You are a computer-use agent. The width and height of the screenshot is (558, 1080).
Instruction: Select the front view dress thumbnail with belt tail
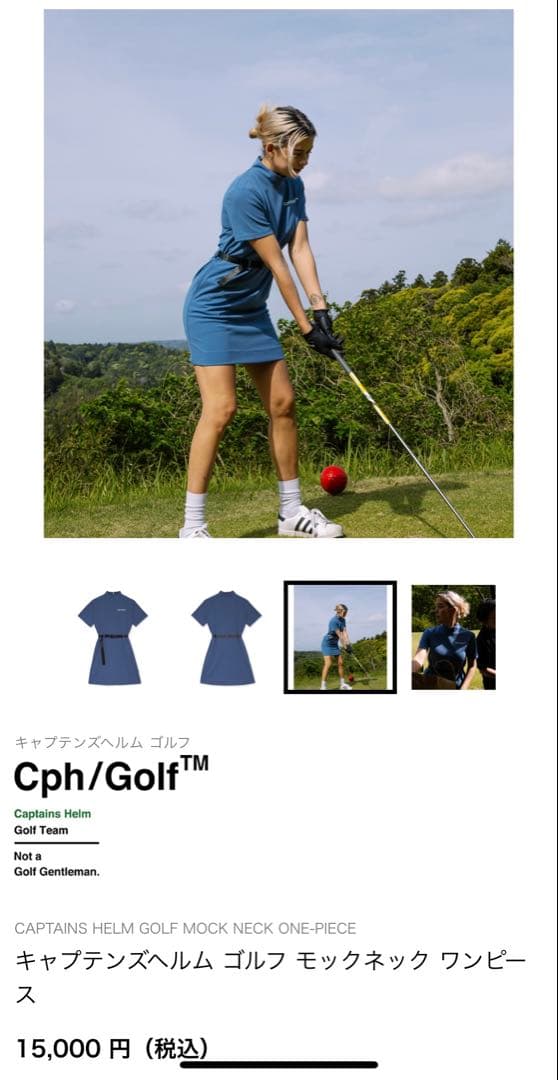(x=112, y=637)
